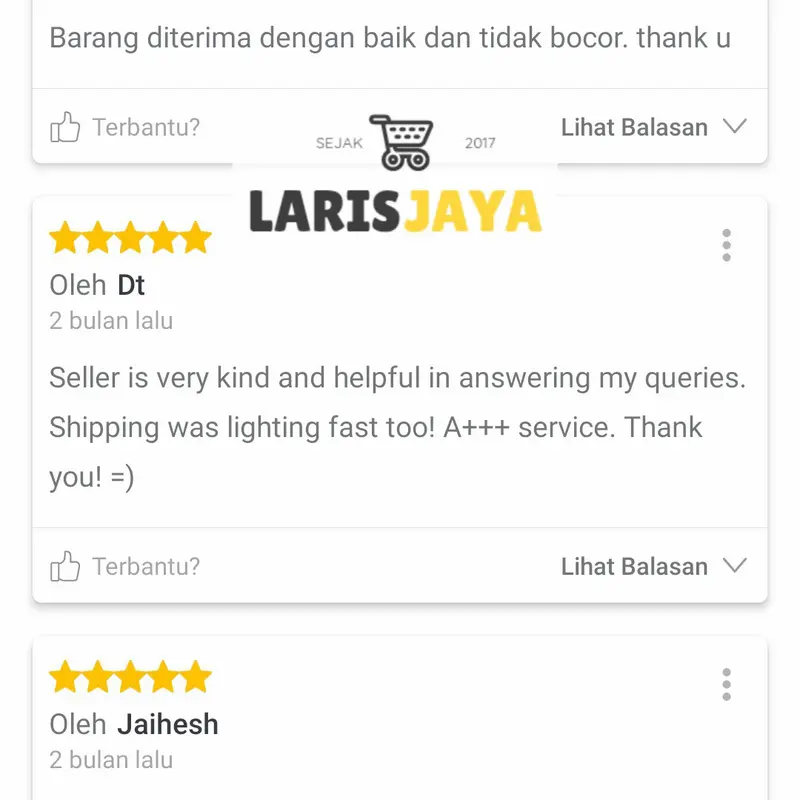Open overflow menu on Dt's review

726,245
